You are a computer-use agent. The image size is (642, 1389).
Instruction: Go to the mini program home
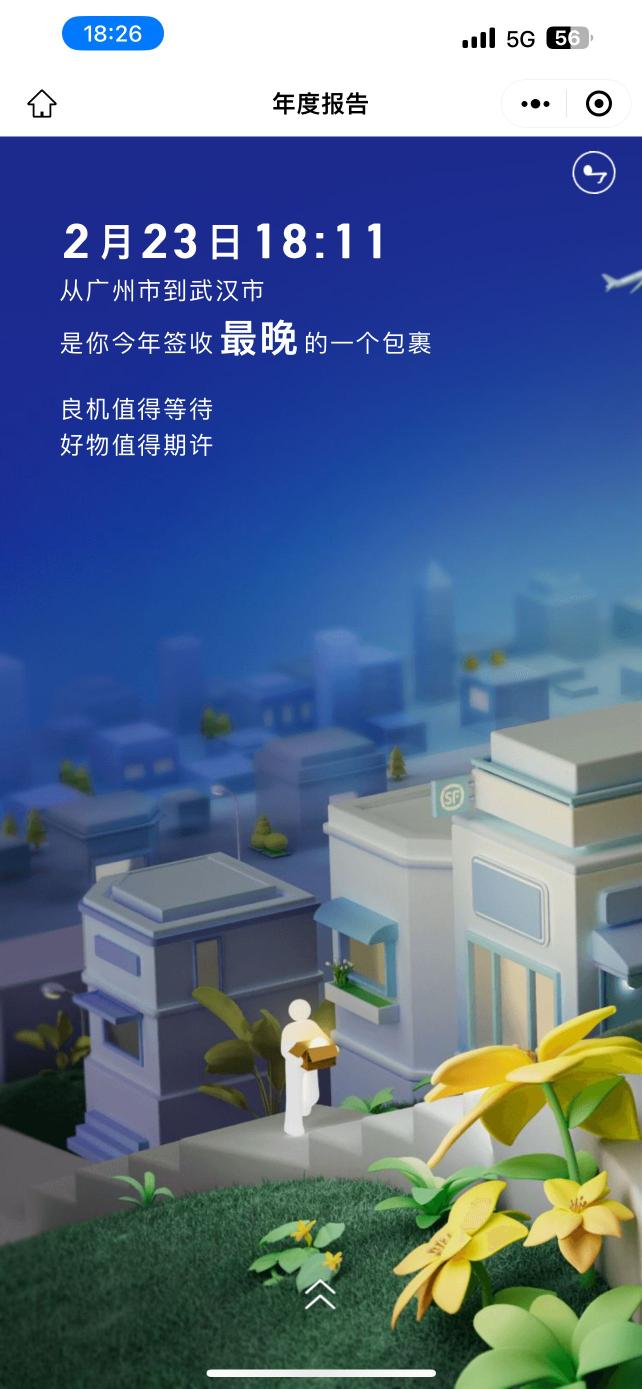(42, 104)
